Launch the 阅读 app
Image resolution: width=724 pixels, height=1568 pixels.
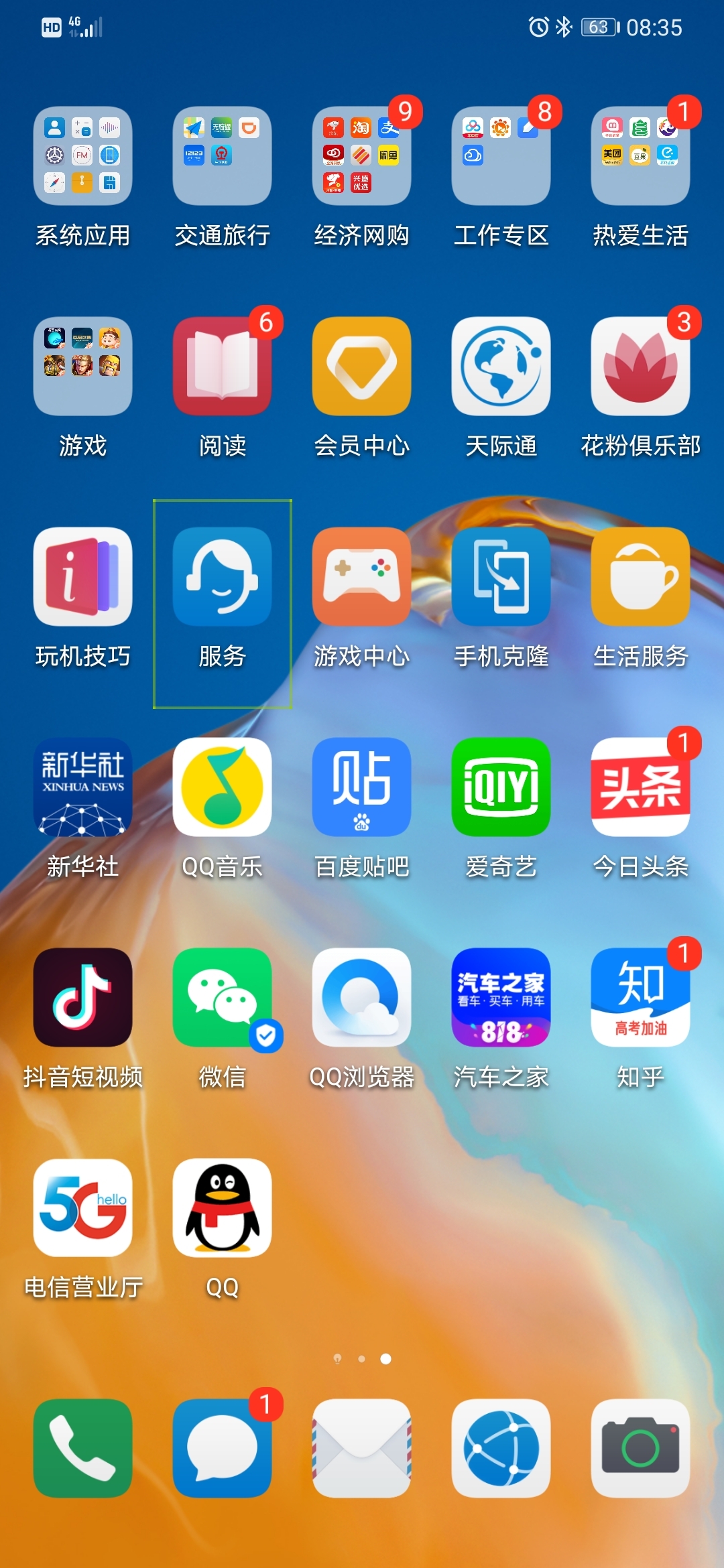coord(222,367)
